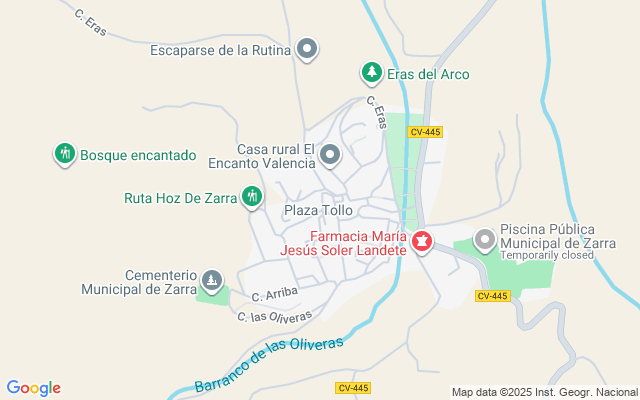Select the Cementerio Municipal de Zarra marker
Viewport: 640px width, 400px height.
pyautogui.click(x=211, y=280)
